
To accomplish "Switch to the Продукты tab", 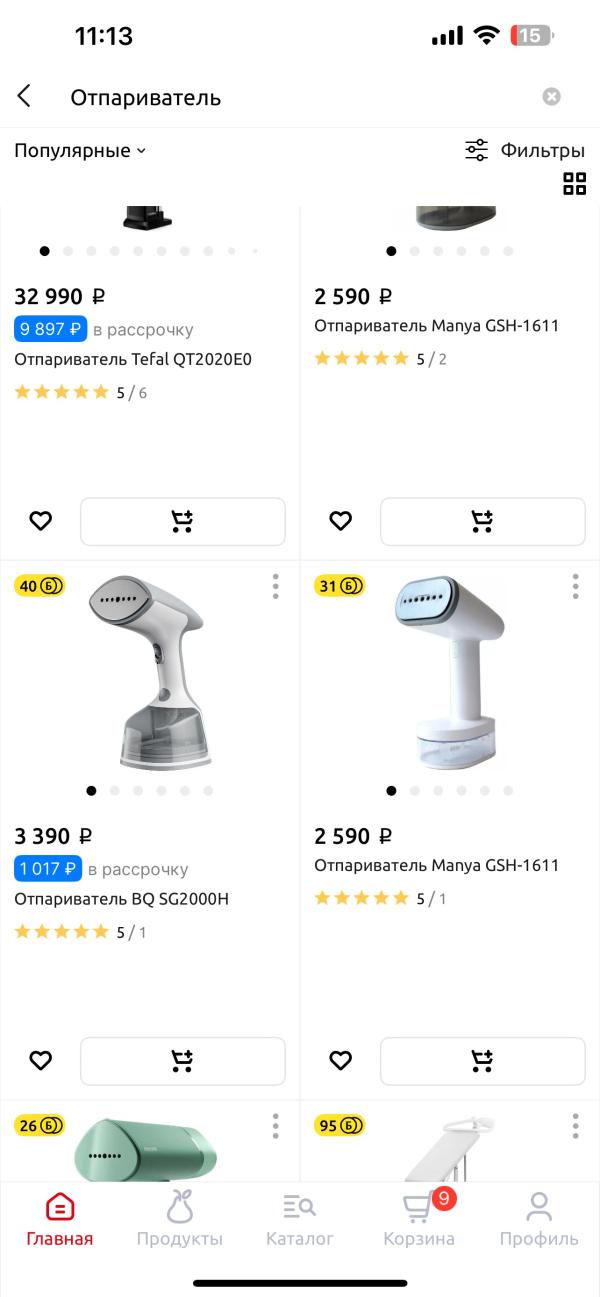I will point(180,1220).
